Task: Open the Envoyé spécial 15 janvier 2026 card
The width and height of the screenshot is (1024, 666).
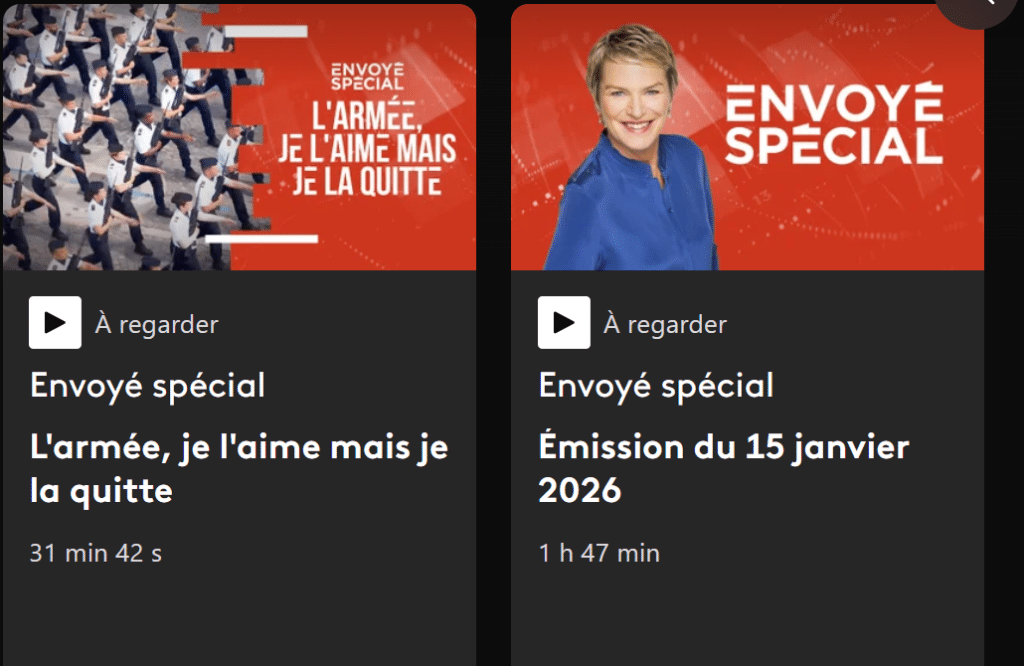Action: coord(746,138)
